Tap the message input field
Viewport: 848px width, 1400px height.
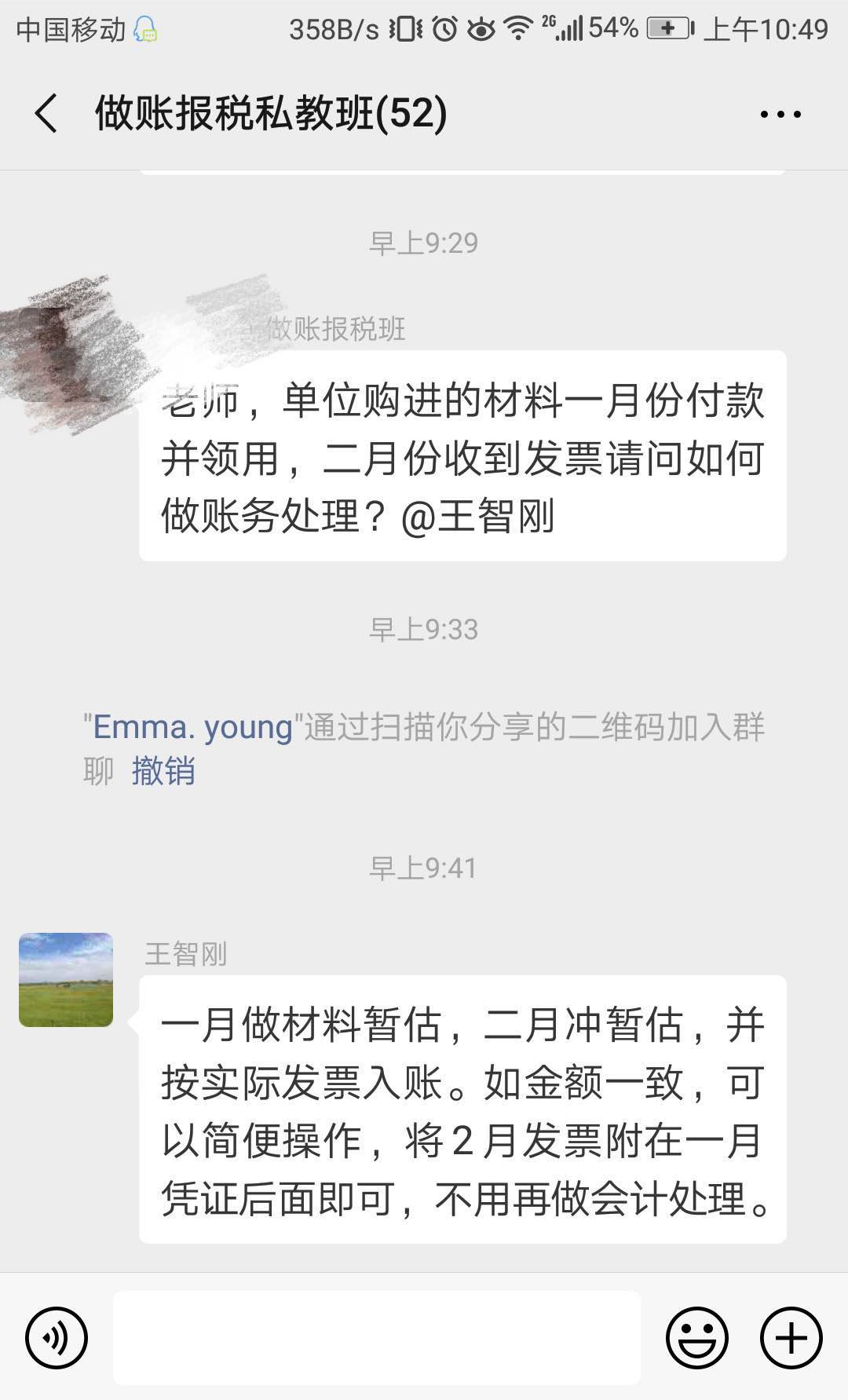[x=377, y=1339]
